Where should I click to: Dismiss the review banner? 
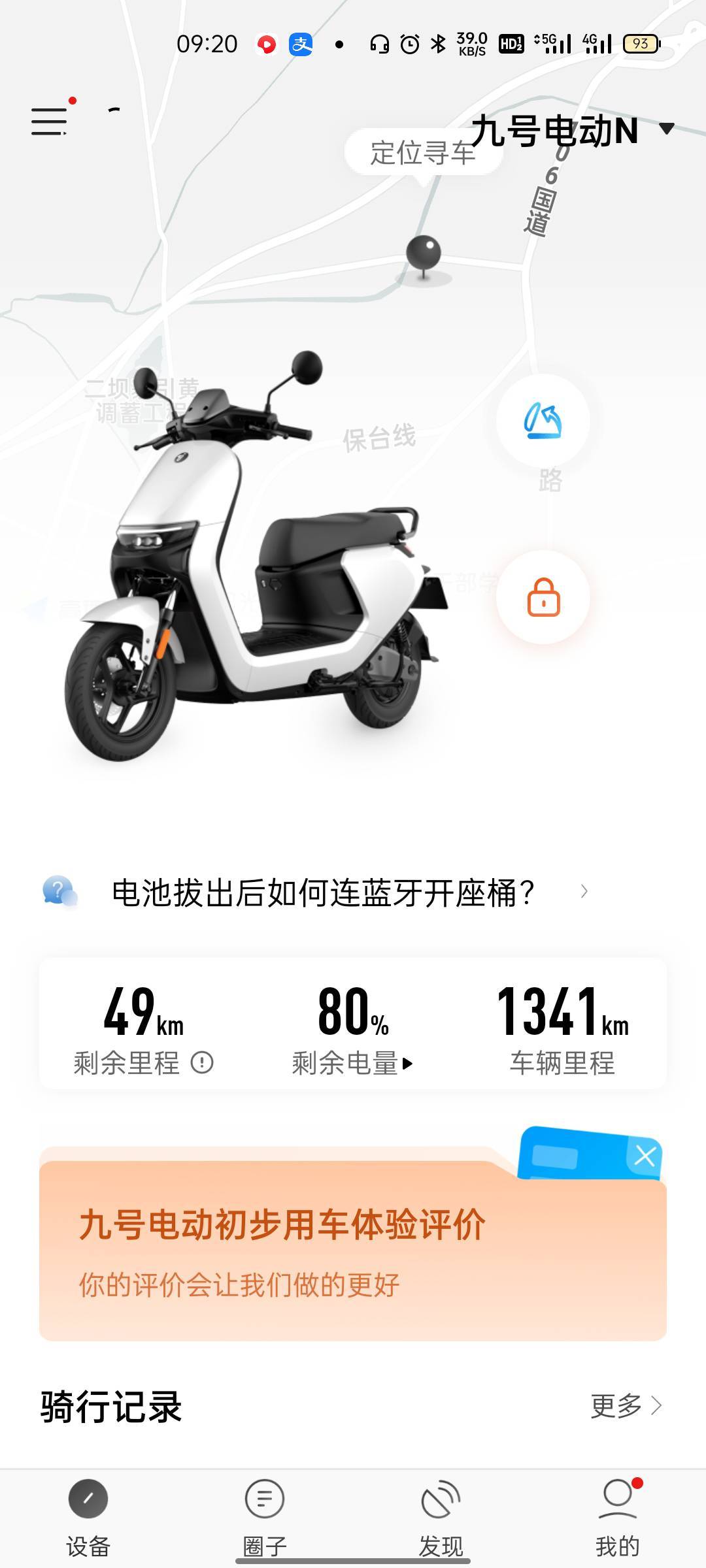(645, 1156)
